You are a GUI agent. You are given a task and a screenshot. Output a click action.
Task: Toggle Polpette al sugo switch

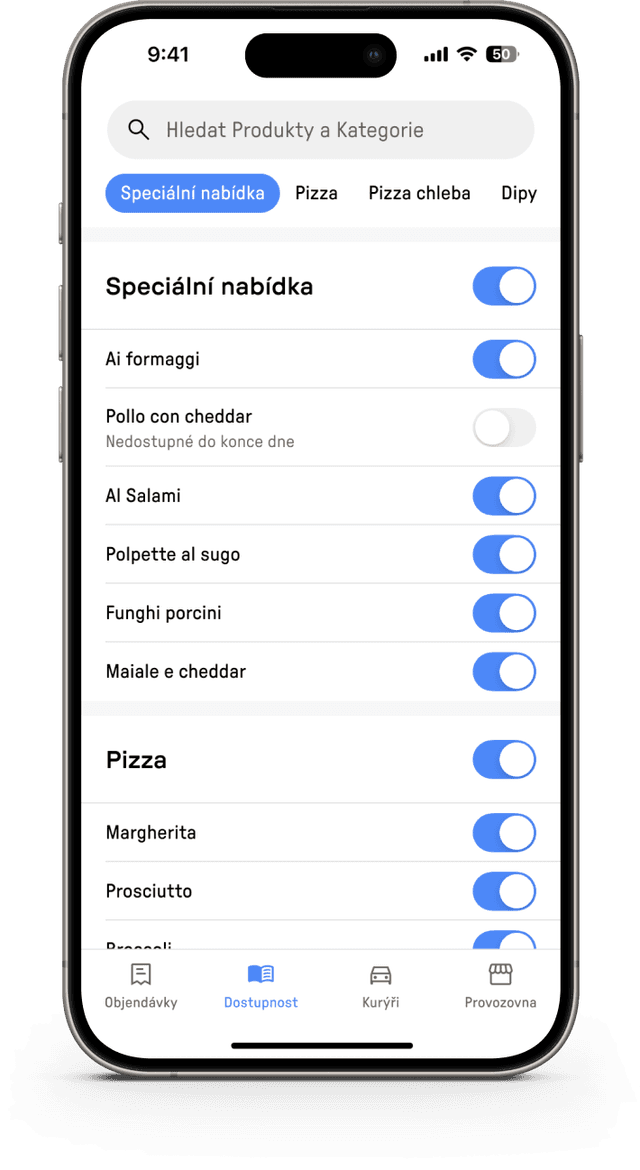pyautogui.click(x=504, y=554)
